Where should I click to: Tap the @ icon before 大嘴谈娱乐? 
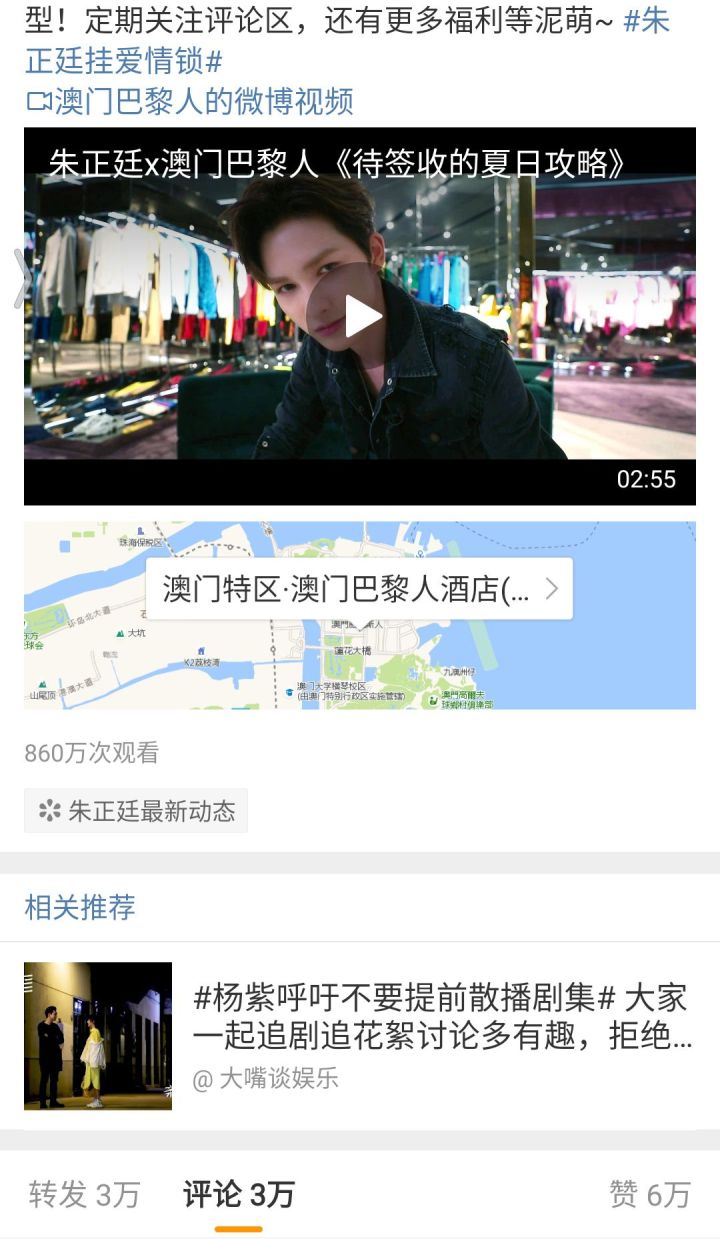coord(202,1078)
